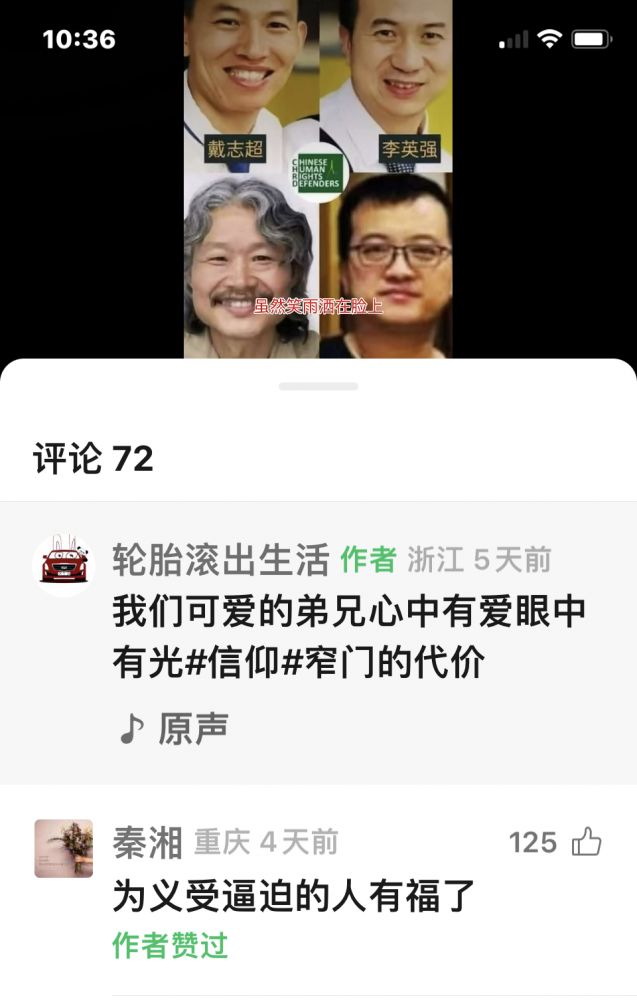Reply to 秦湘's comment text
Viewport: 637px width, 1000px height.
(x=293, y=897)
